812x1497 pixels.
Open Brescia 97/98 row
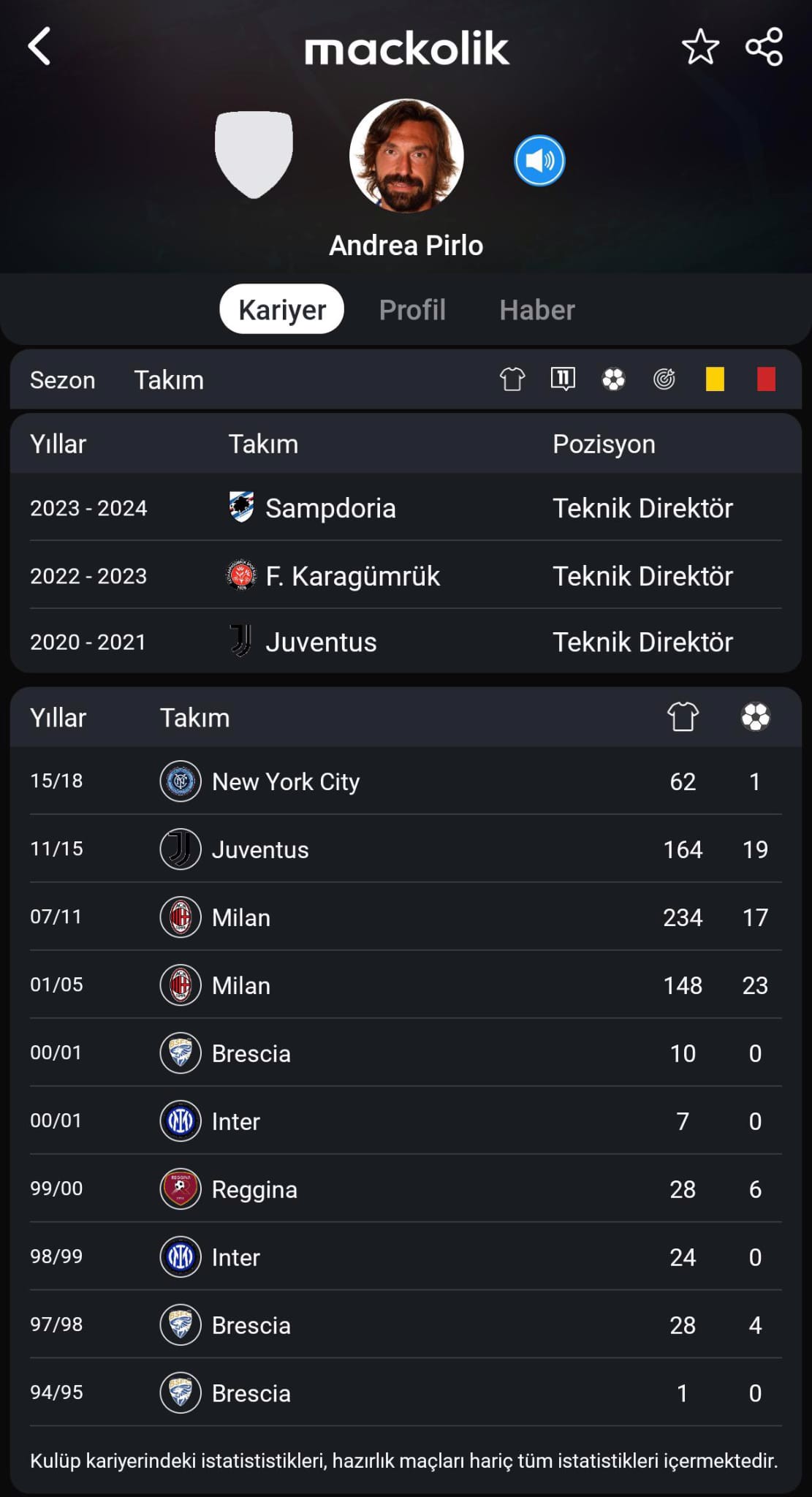(x=406, y=1324)
